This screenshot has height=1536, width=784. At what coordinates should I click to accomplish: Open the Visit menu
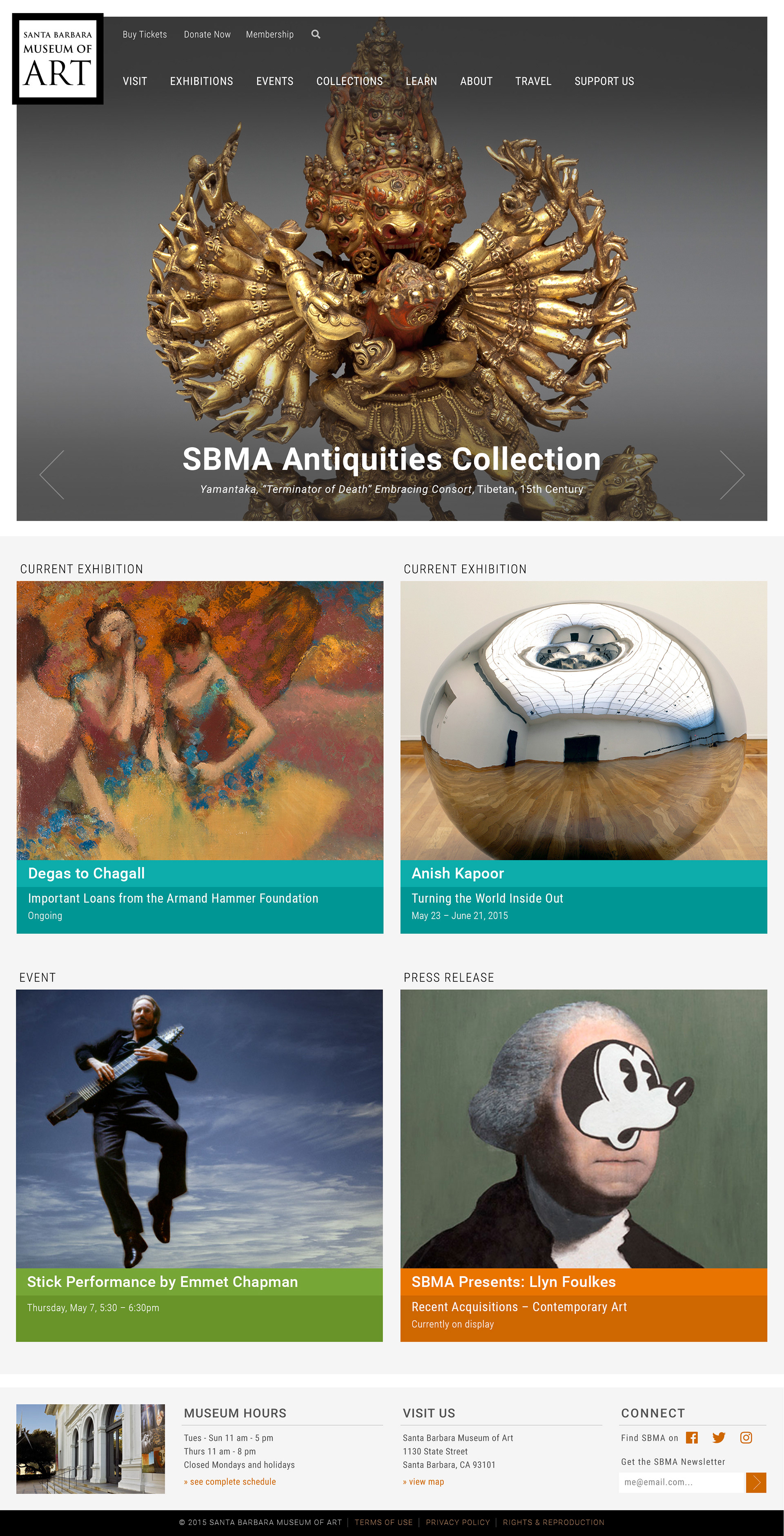[x=135, y=81]
